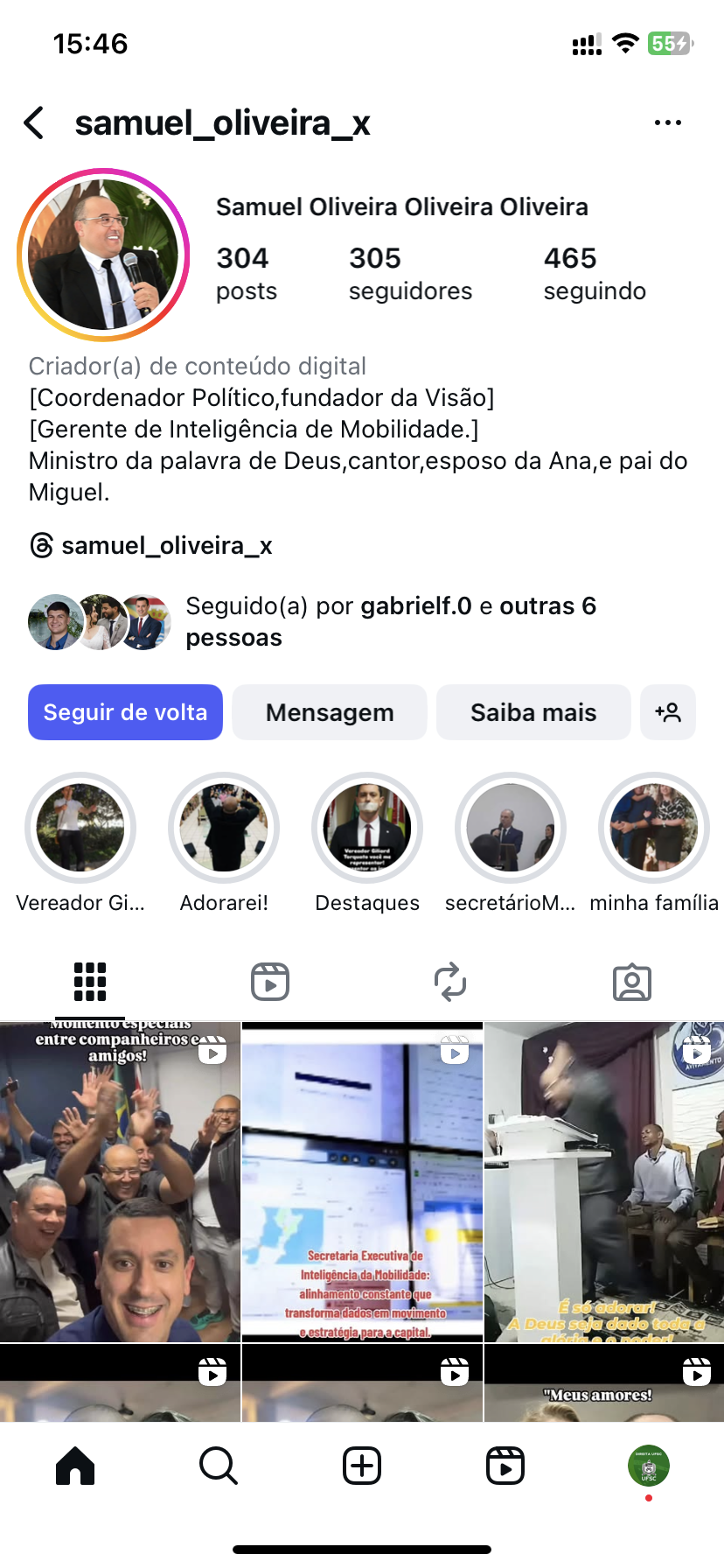Viewport: 724px width, 1568px height.
Task: Switch to the Reels profile tab
Action: point(270,982)
